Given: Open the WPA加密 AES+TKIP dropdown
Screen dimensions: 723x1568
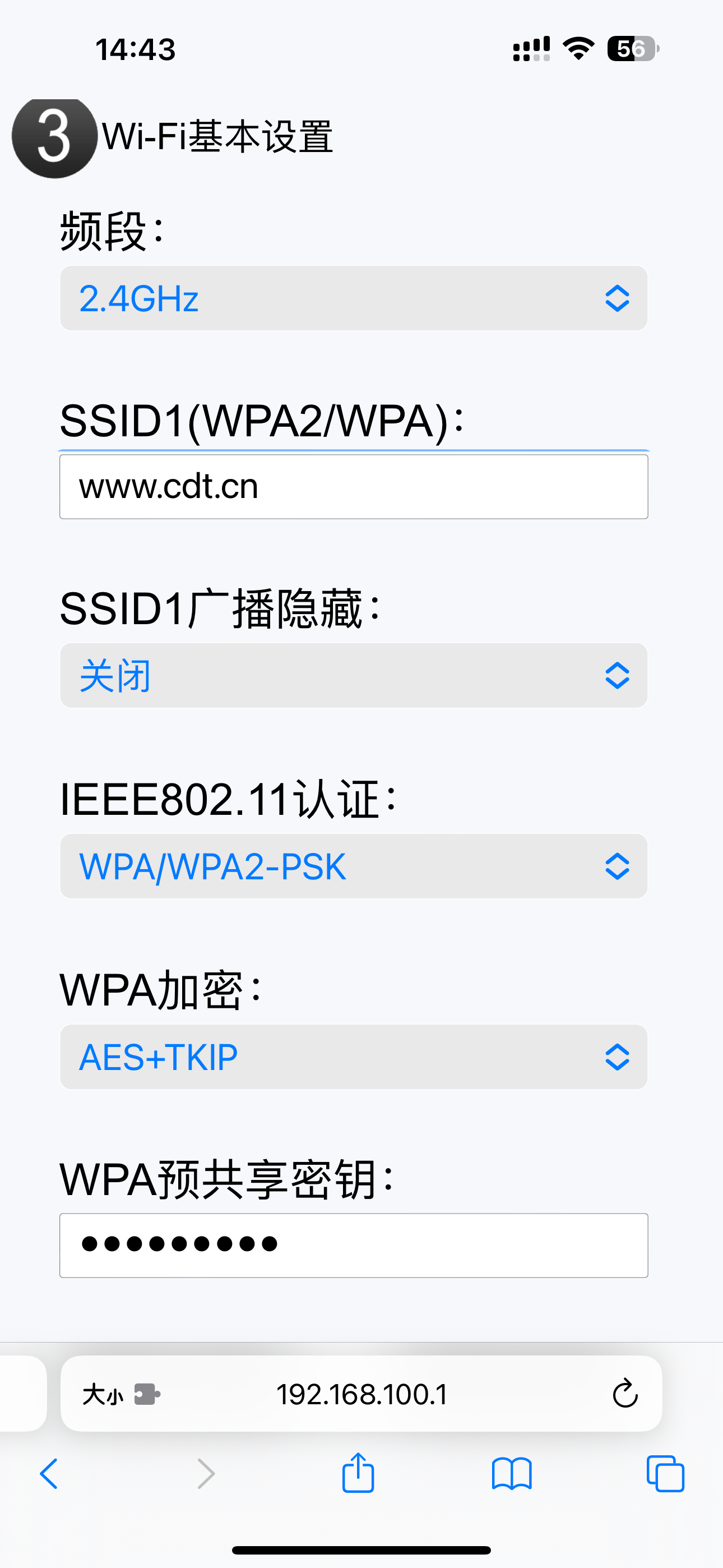Looking at the screenshot, I should click(x=353, y=1057).
